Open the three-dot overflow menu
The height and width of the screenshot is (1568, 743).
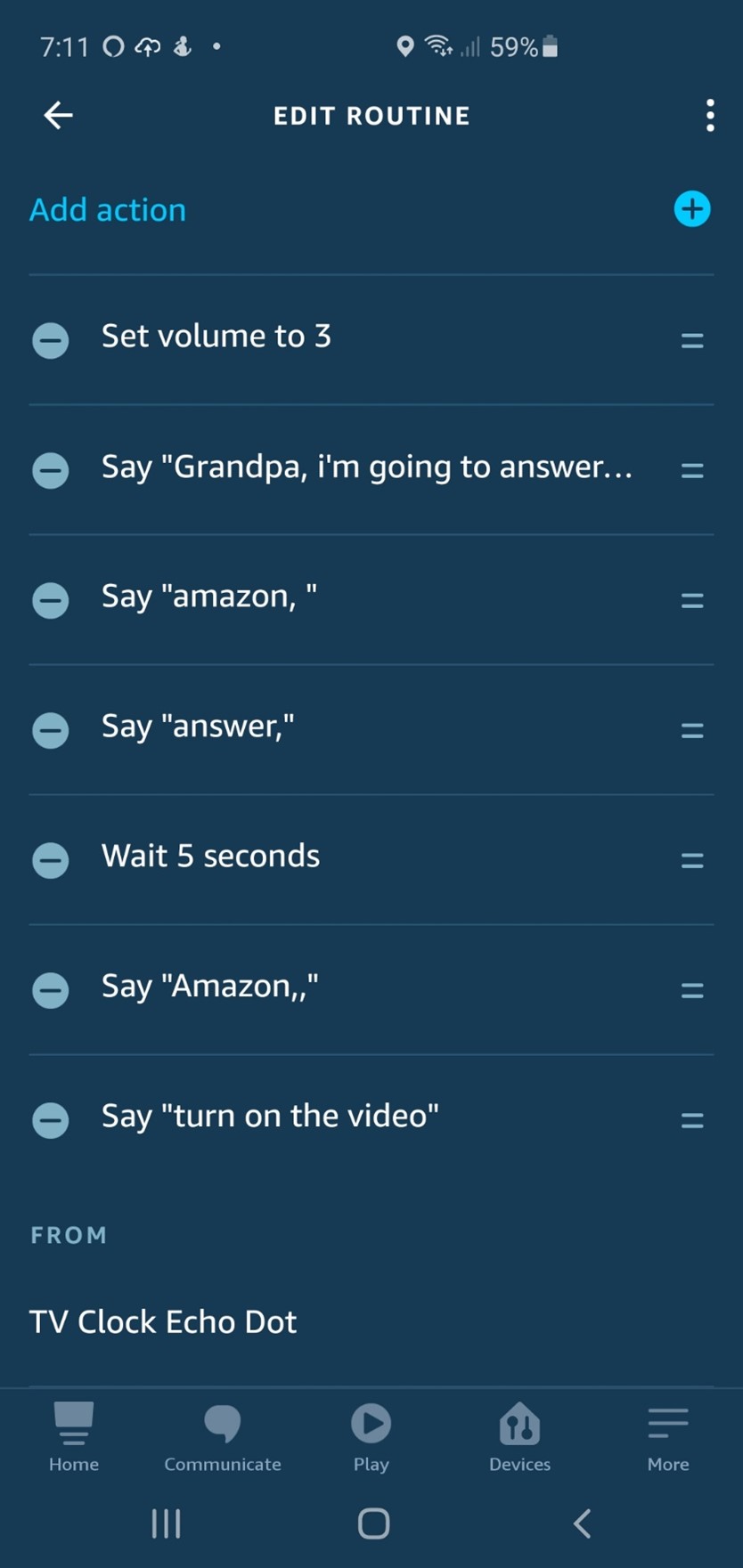[710, 116]
